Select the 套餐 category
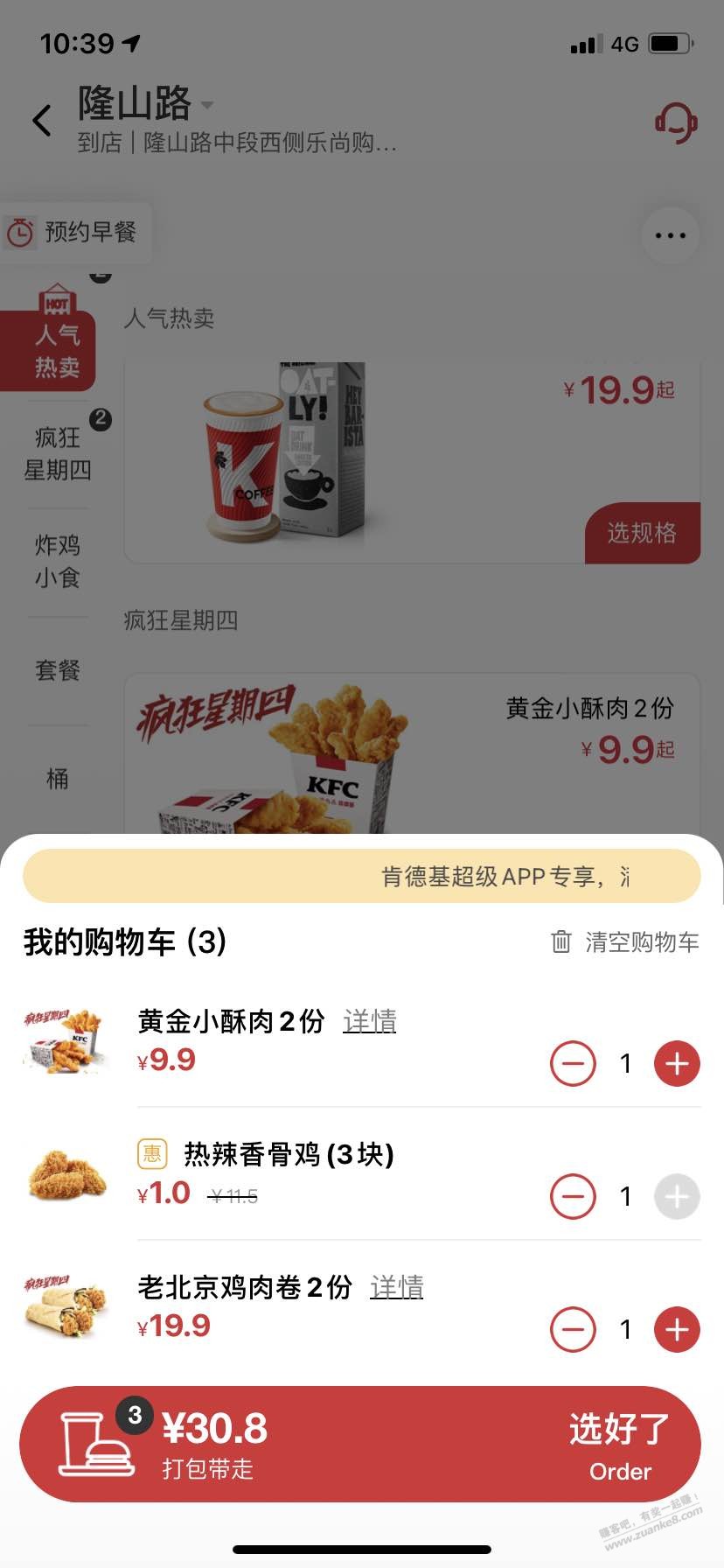The width and height of the screenshot is (724, 1568). tap(58, 670)
